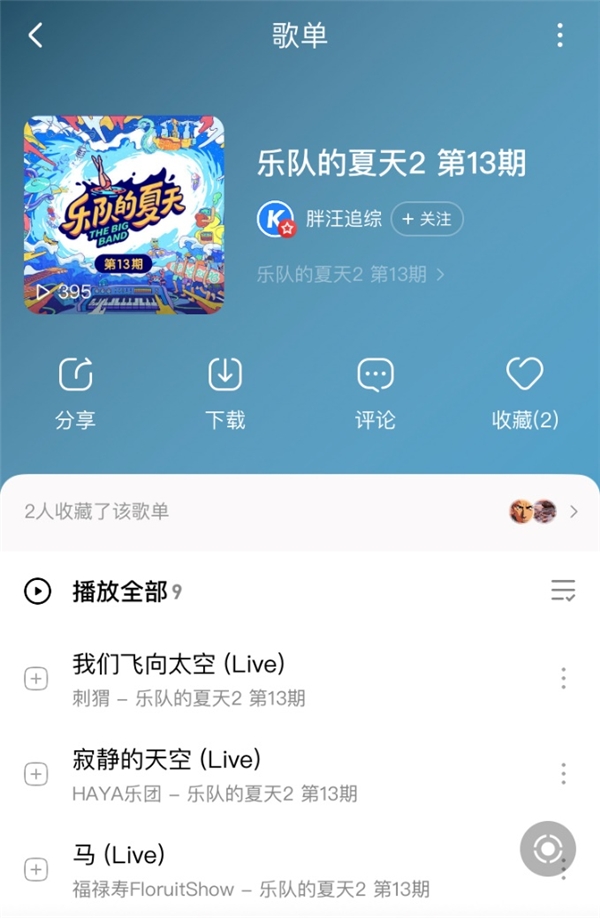This screenshot has width=600, height=918.
Task: Open more options for 寂静的天空 (Live)
Action: coord(563,774)
